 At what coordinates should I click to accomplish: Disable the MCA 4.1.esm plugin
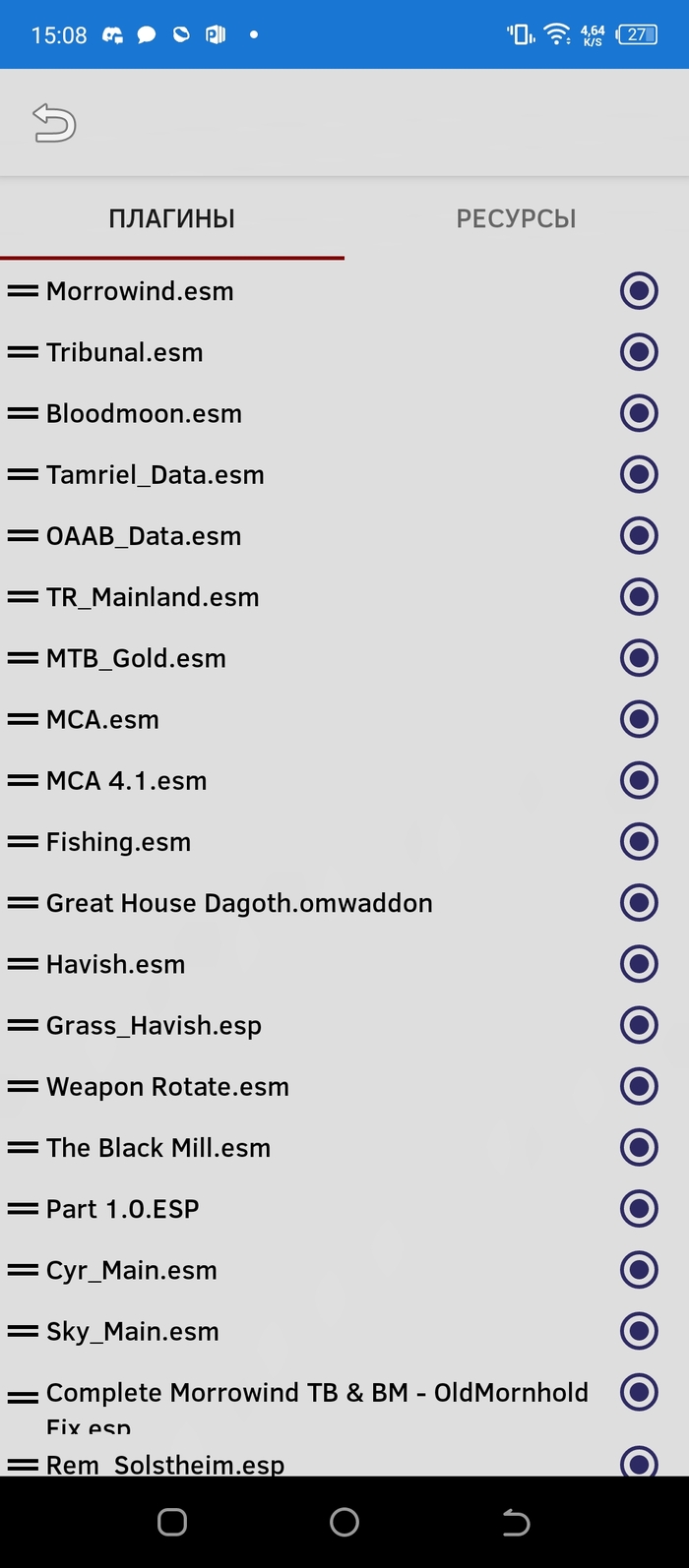[639, 780]
